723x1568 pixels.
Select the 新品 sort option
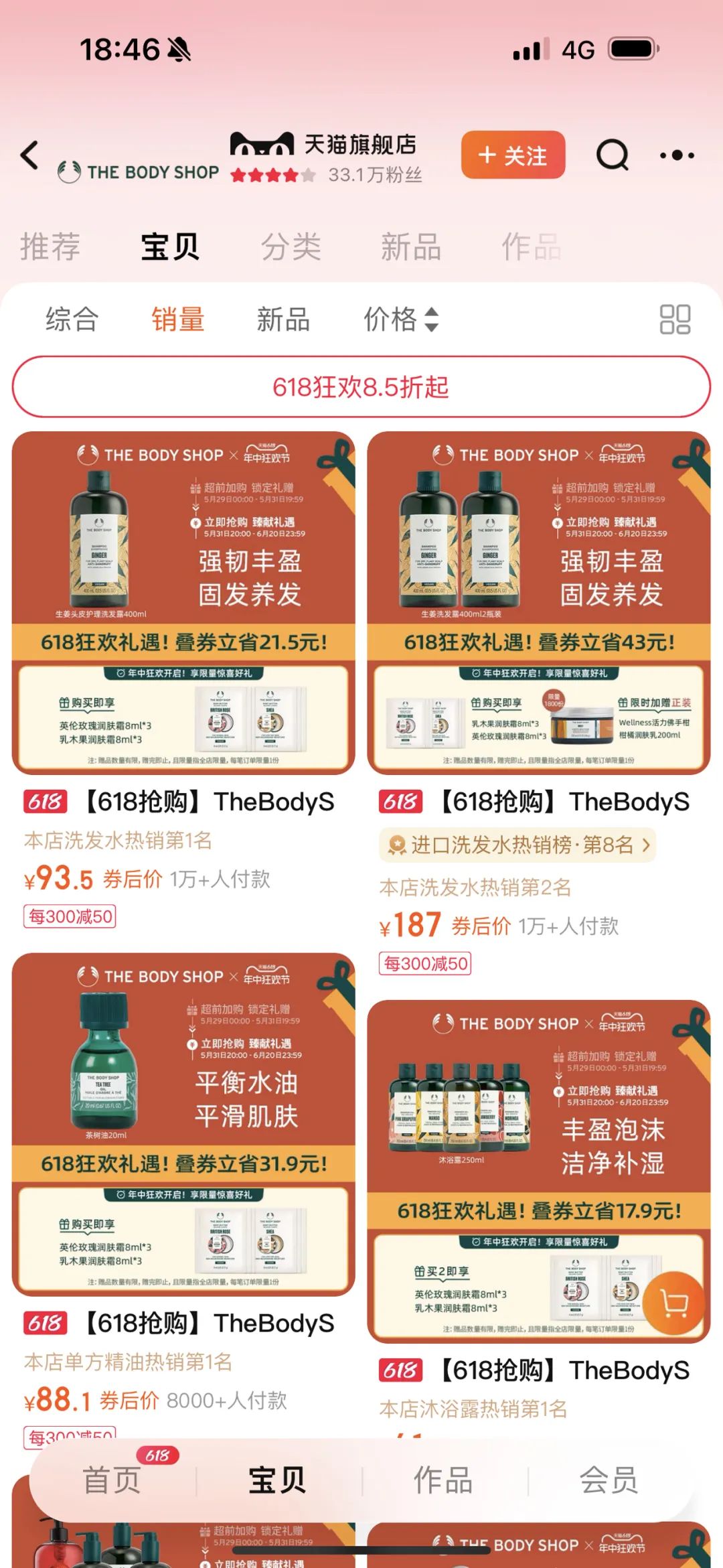click(x=283, y=319)
